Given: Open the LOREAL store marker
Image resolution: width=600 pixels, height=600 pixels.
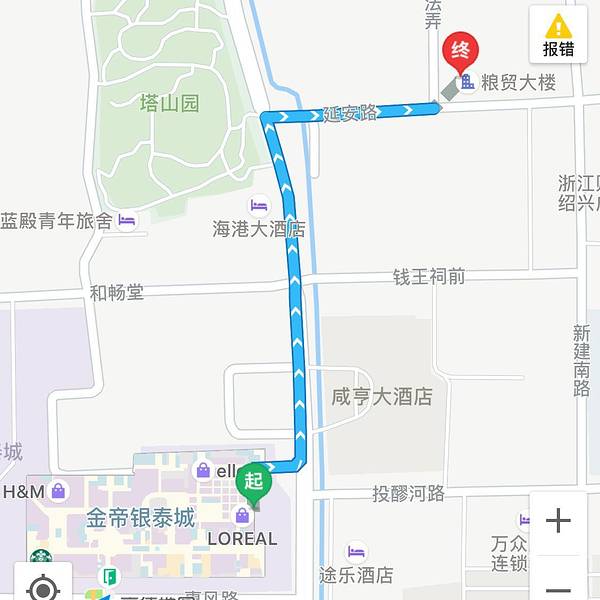Looking at the screenshot, I should coord(241,517).
